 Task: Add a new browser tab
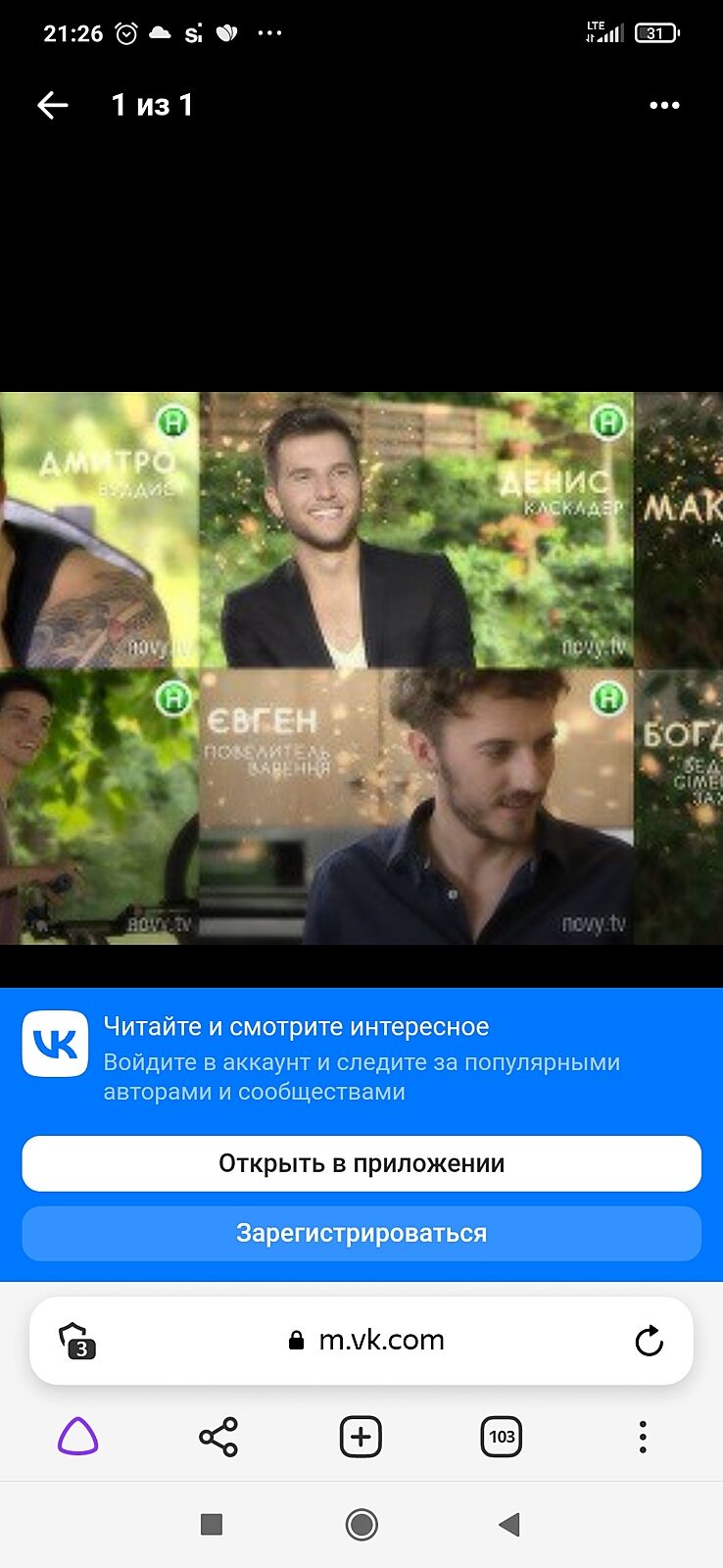pos(361,1438)
